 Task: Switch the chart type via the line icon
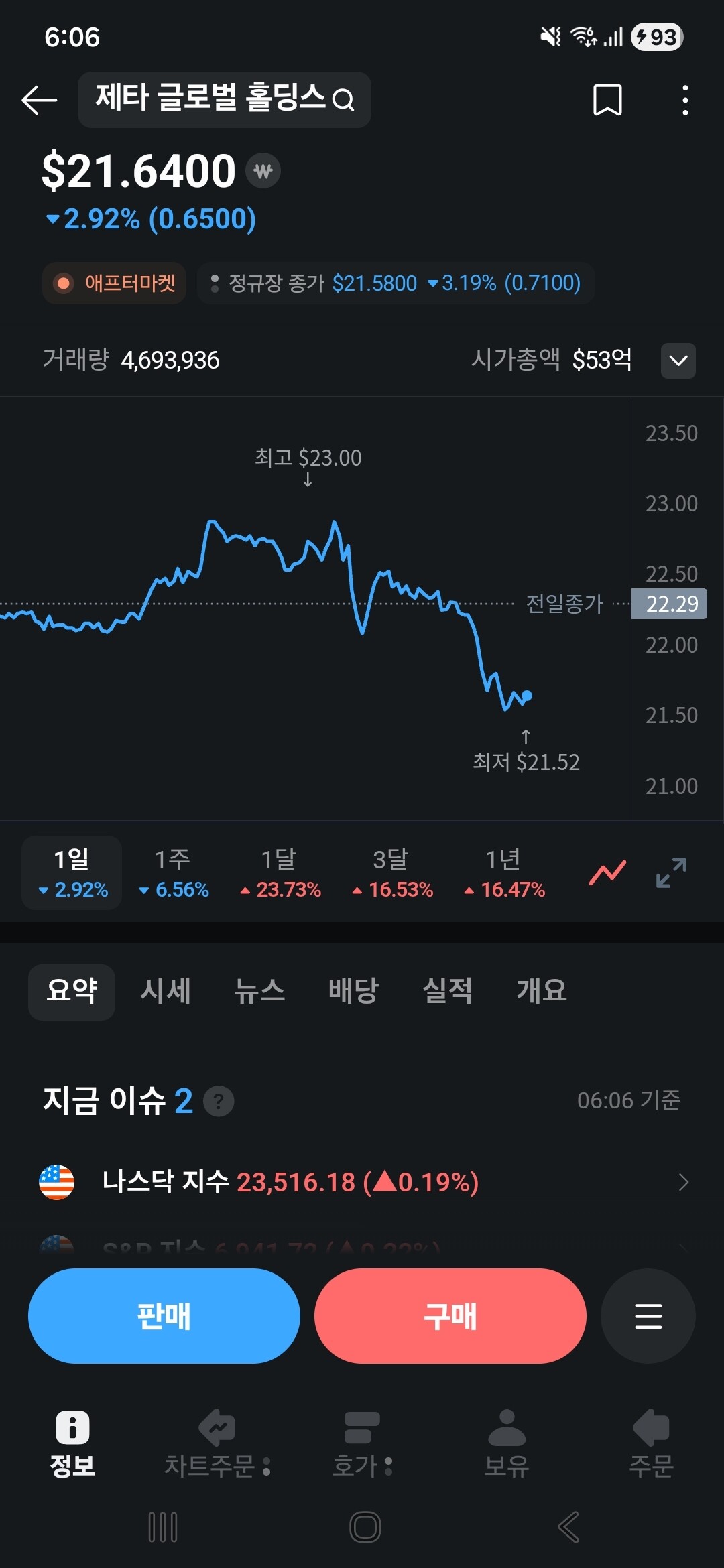pos(607,872)
